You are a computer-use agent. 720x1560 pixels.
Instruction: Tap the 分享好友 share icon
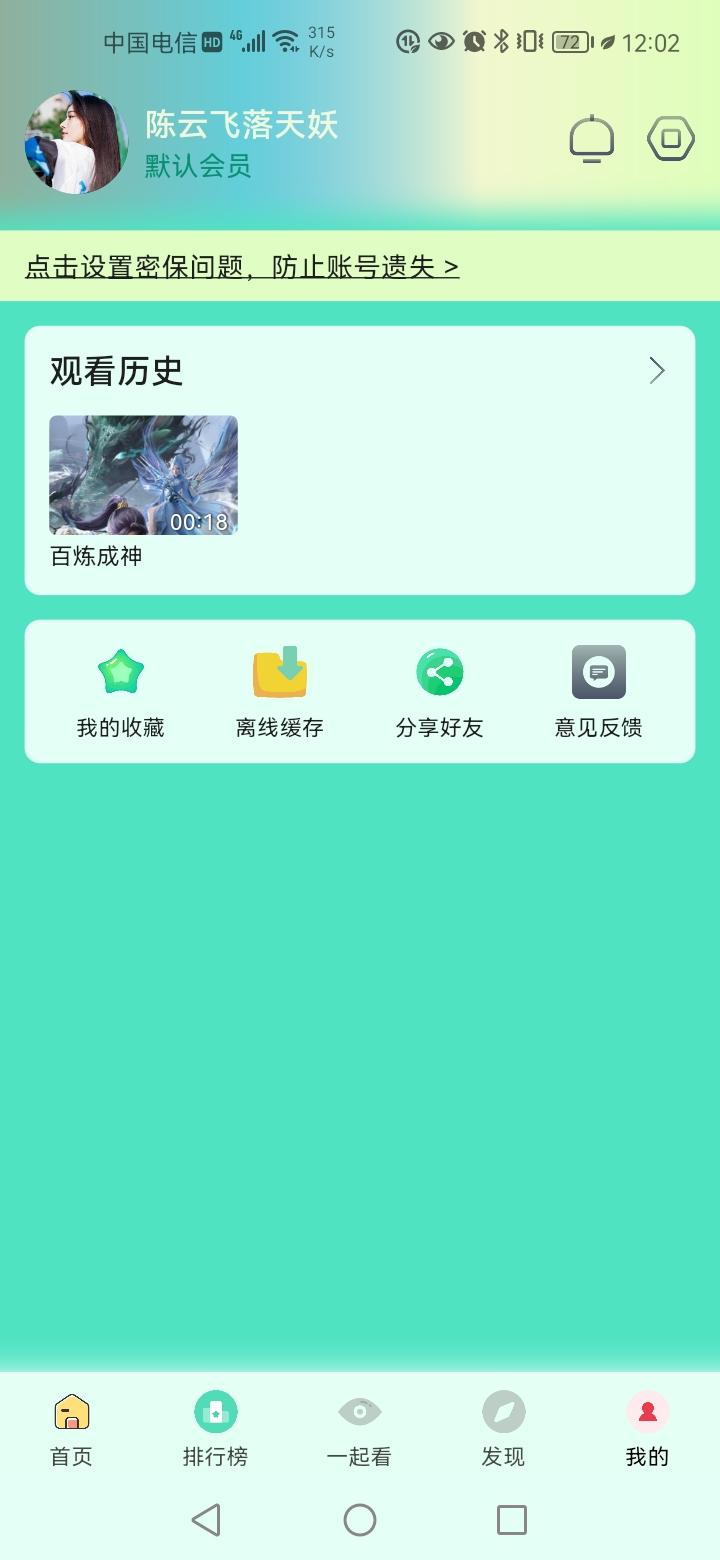coord(440,672)
